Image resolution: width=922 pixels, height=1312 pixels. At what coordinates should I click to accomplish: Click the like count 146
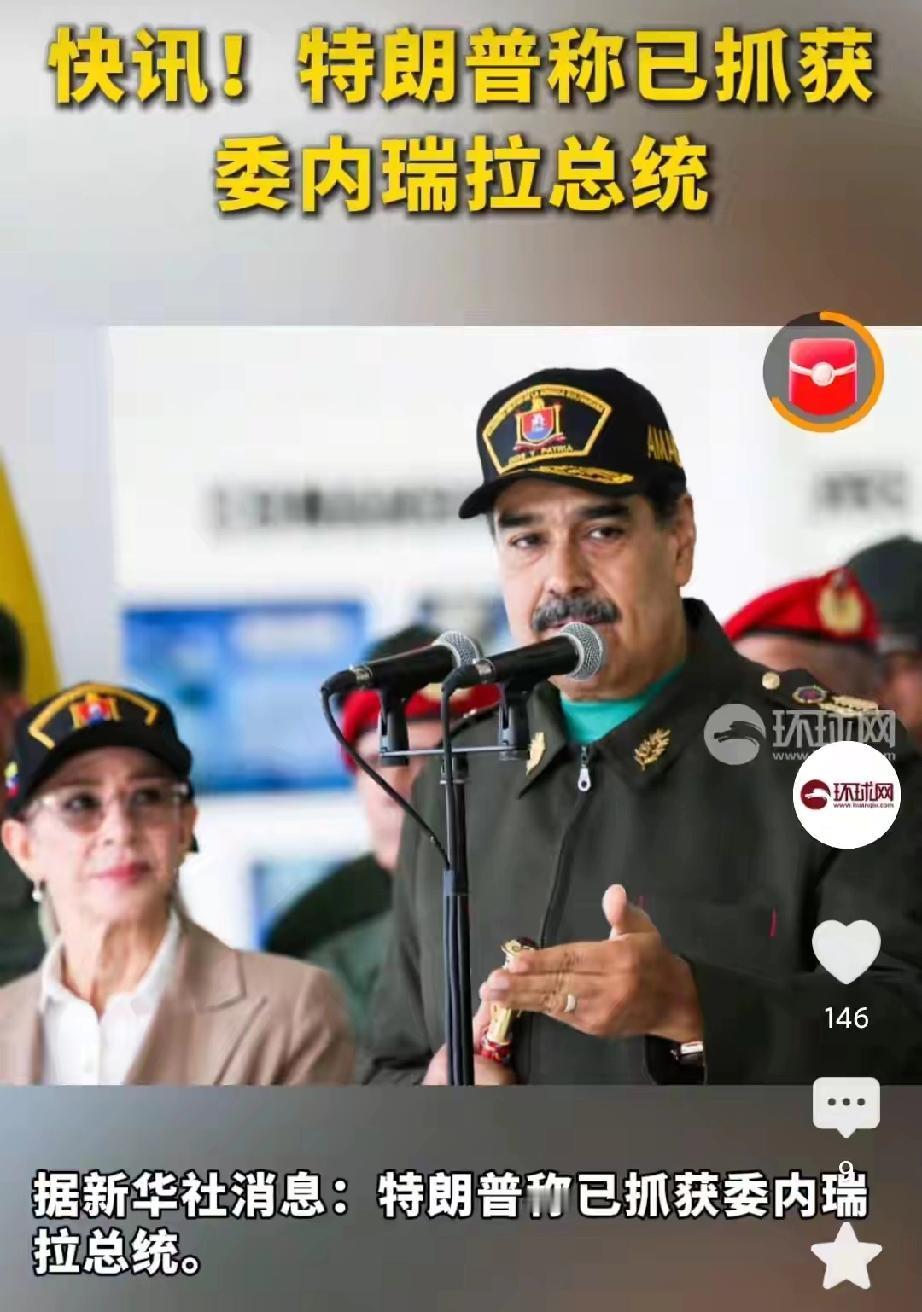[847, 1020]
